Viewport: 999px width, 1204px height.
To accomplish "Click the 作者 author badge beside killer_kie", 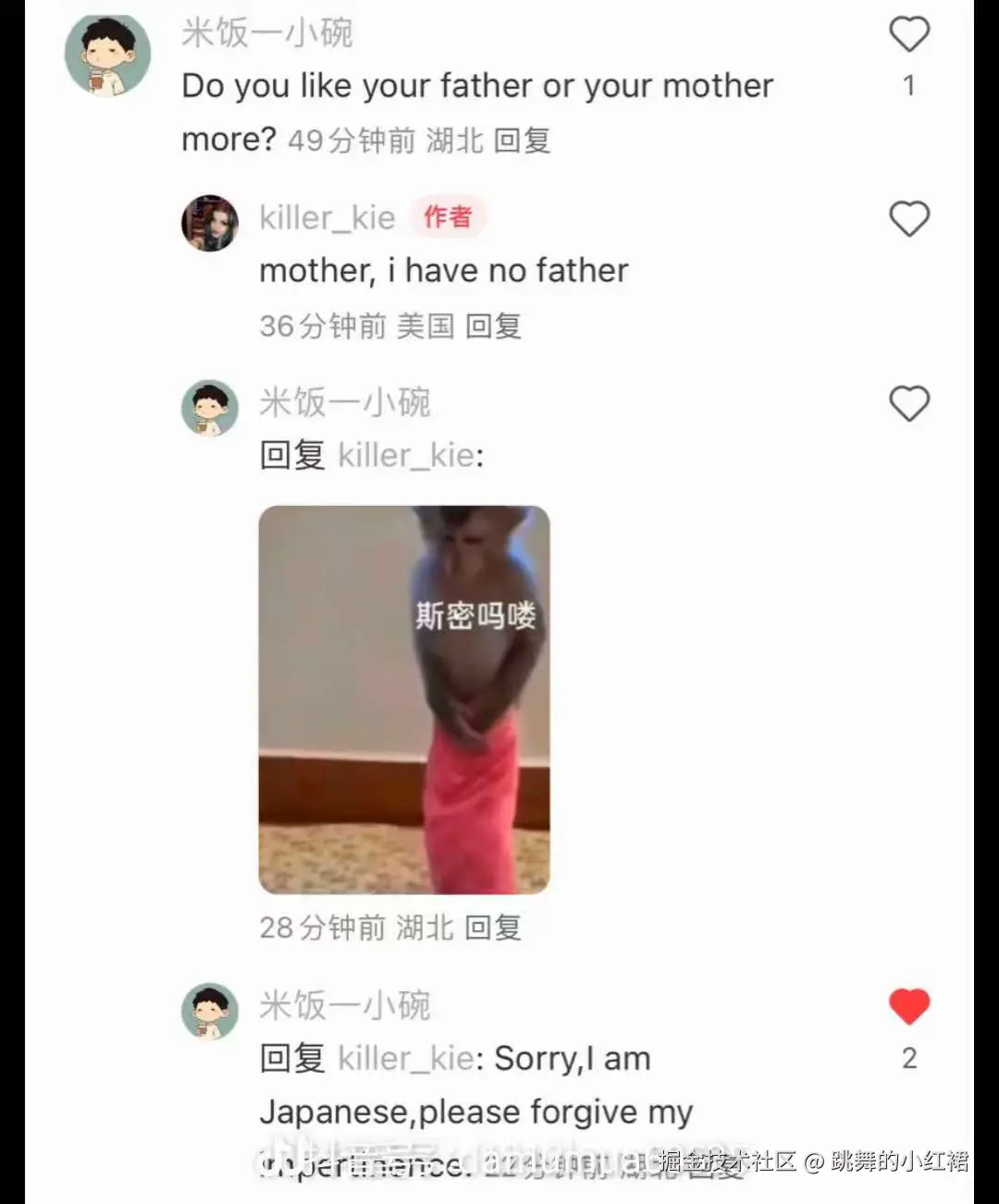I will tap(448, 216).
